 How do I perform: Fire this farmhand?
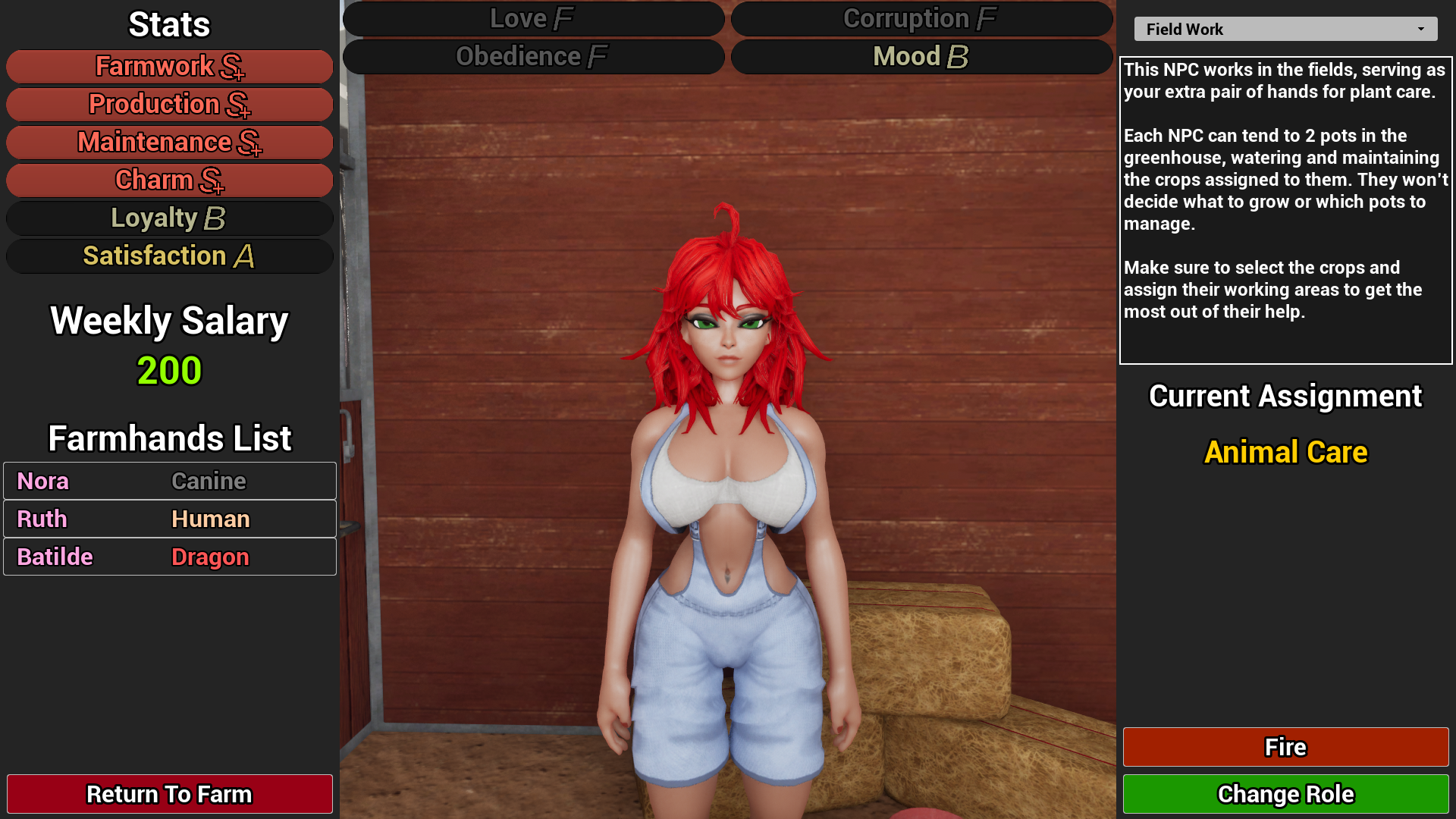[1285, 747]
